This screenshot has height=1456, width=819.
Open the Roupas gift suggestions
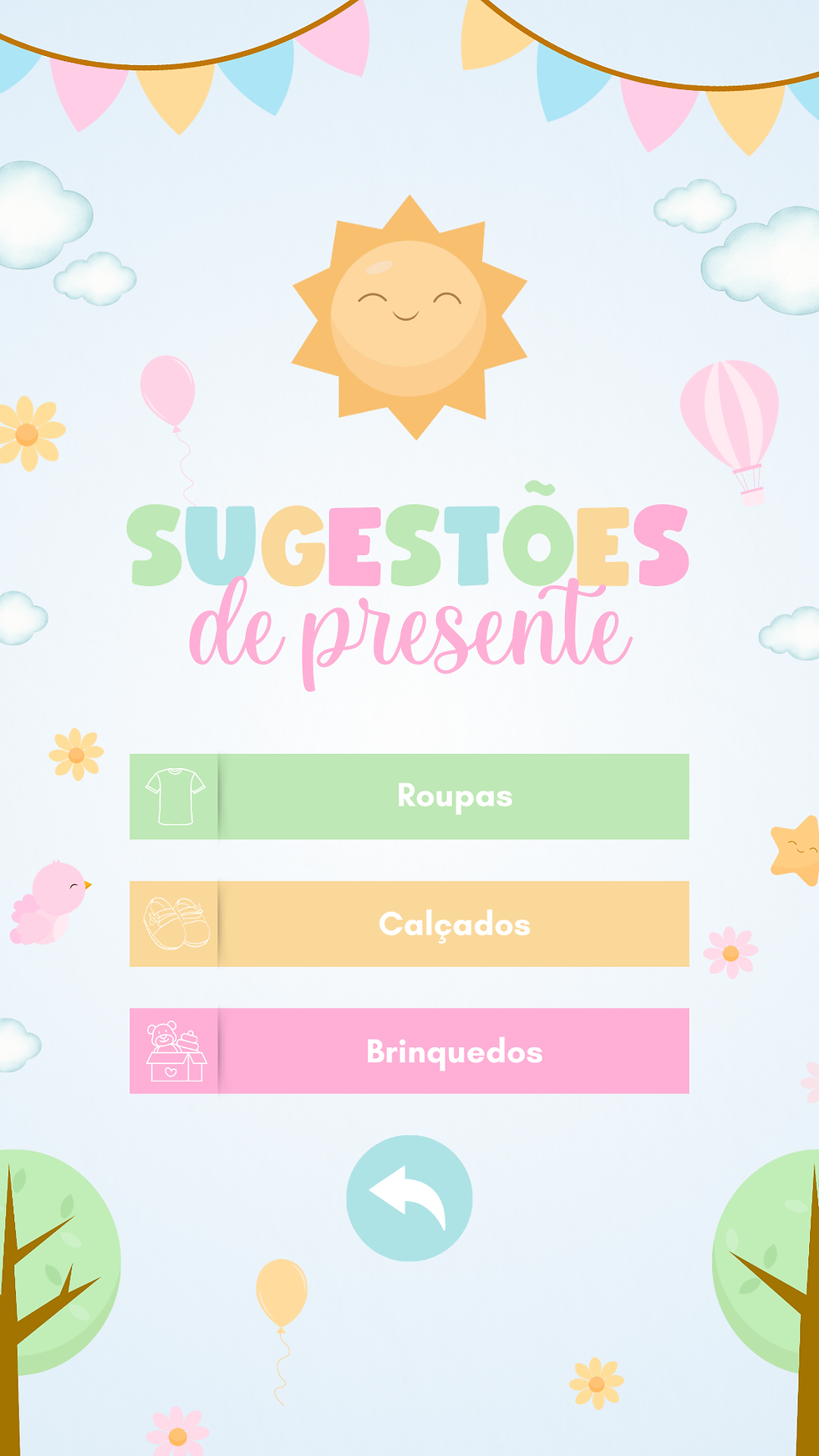[x=409, y=797]
